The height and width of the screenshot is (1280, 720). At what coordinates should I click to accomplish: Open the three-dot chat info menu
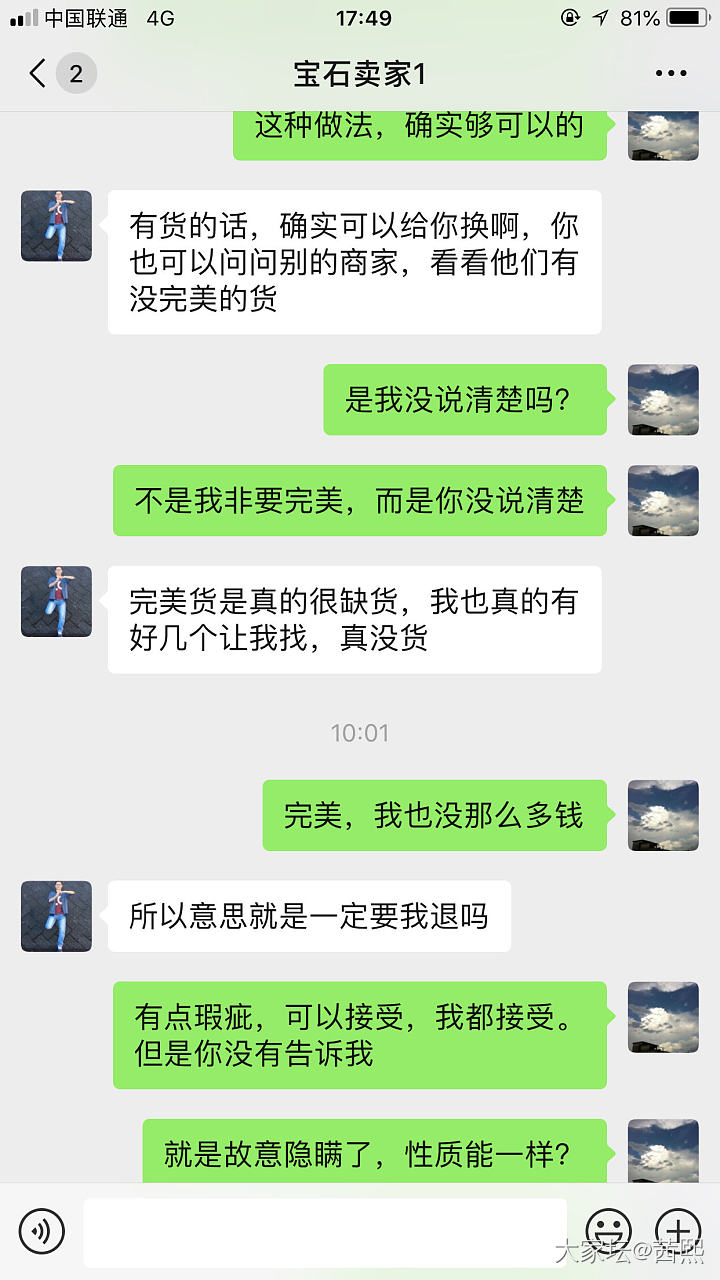click(x=671, y=73)
